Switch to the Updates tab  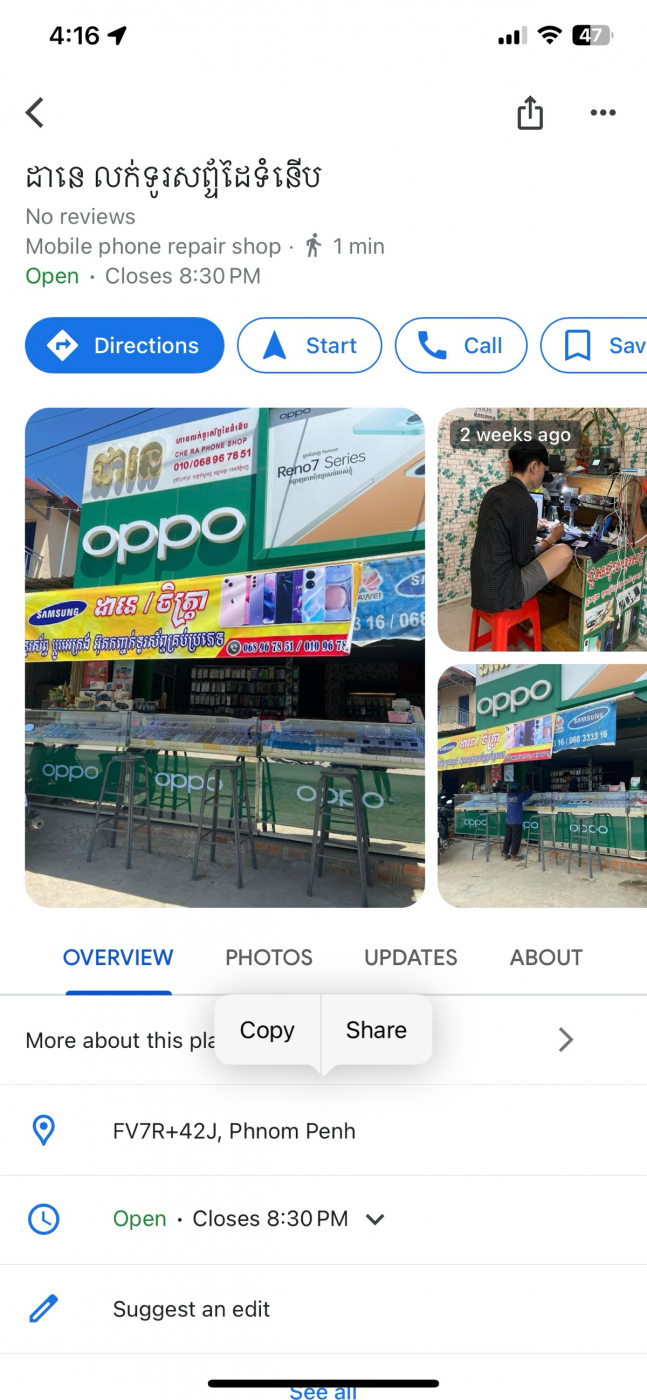pos(411,957)
